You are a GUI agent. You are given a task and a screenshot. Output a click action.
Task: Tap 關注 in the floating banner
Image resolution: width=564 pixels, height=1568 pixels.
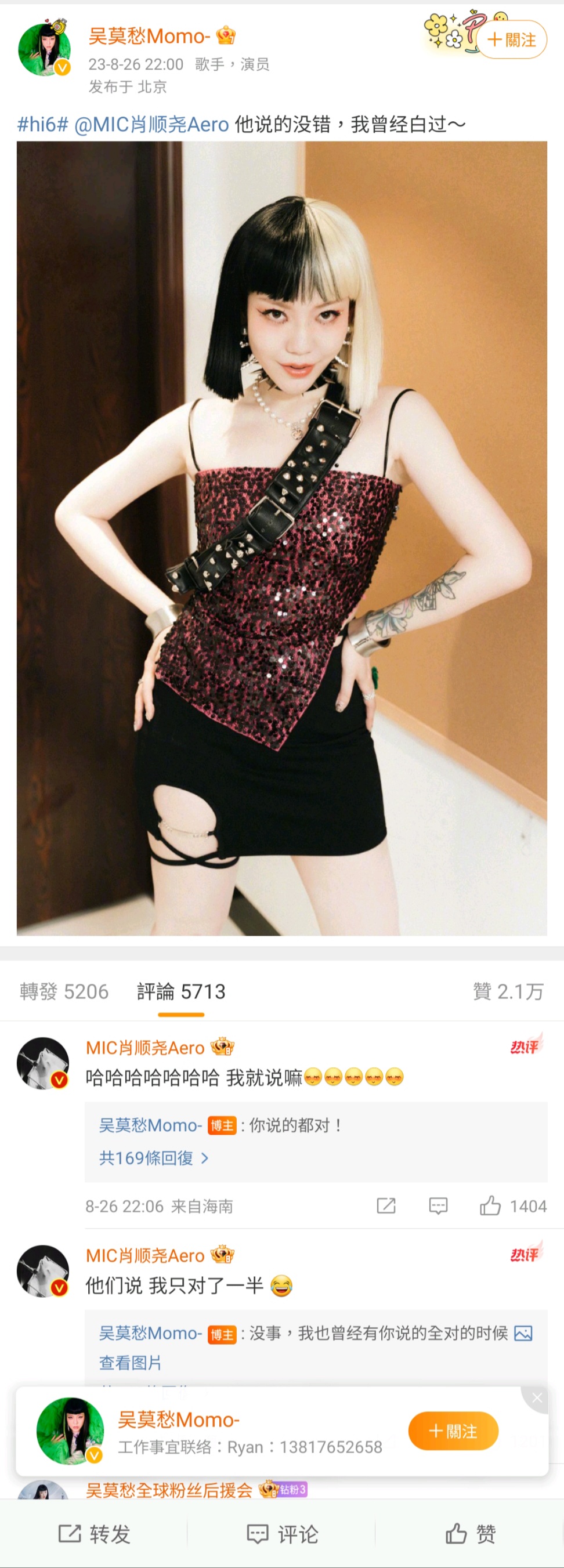pos(453,1431)
